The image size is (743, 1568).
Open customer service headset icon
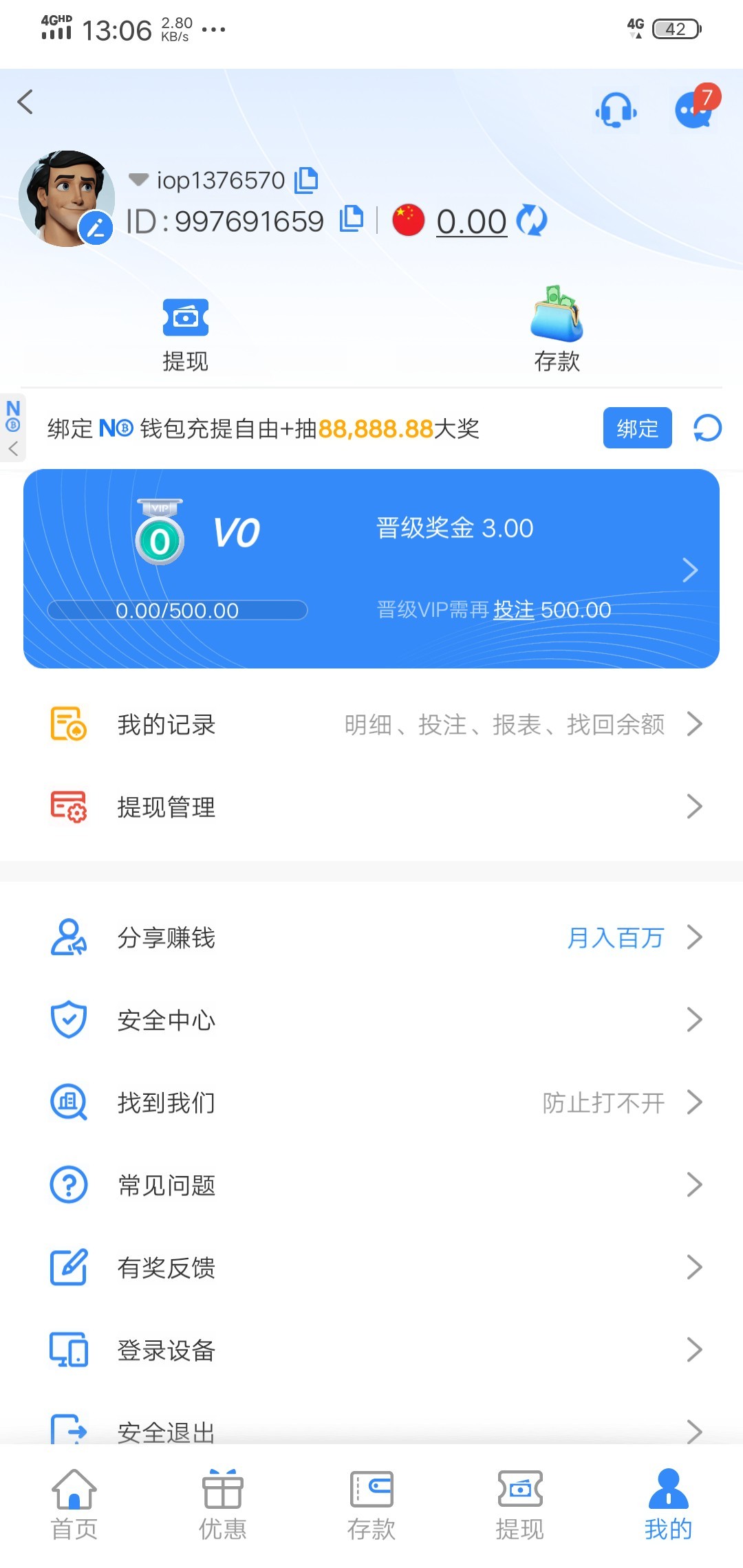coord(616,109)
